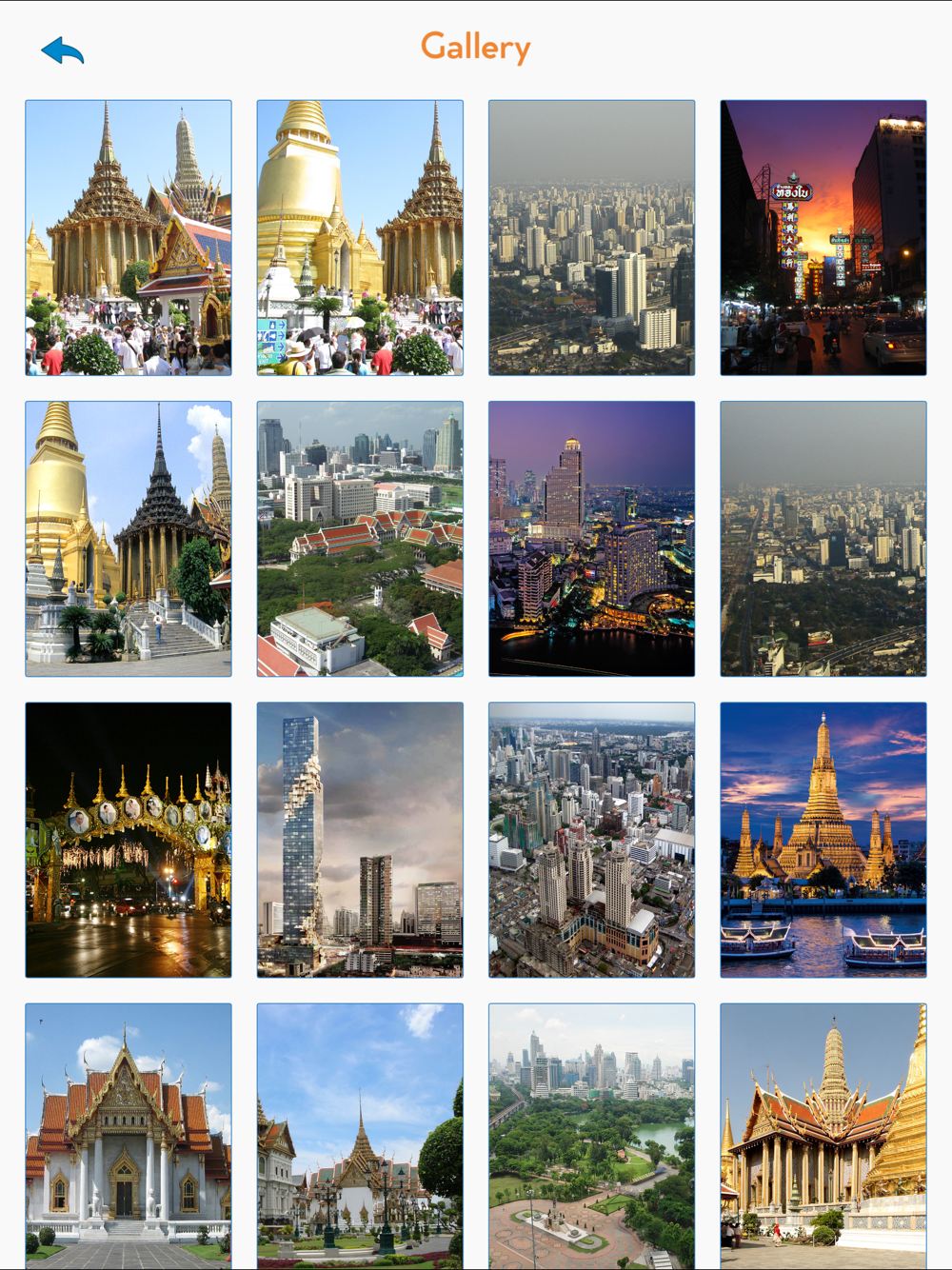View the night riverside hotel skyline photo

(591, 538)
